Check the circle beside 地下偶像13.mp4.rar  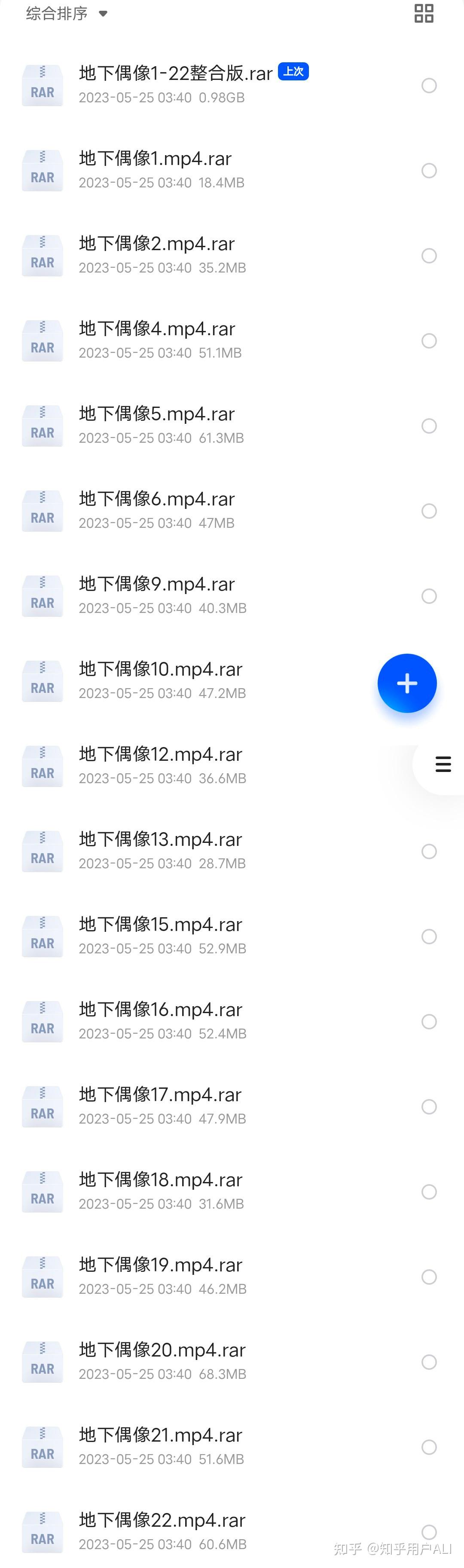429,851
